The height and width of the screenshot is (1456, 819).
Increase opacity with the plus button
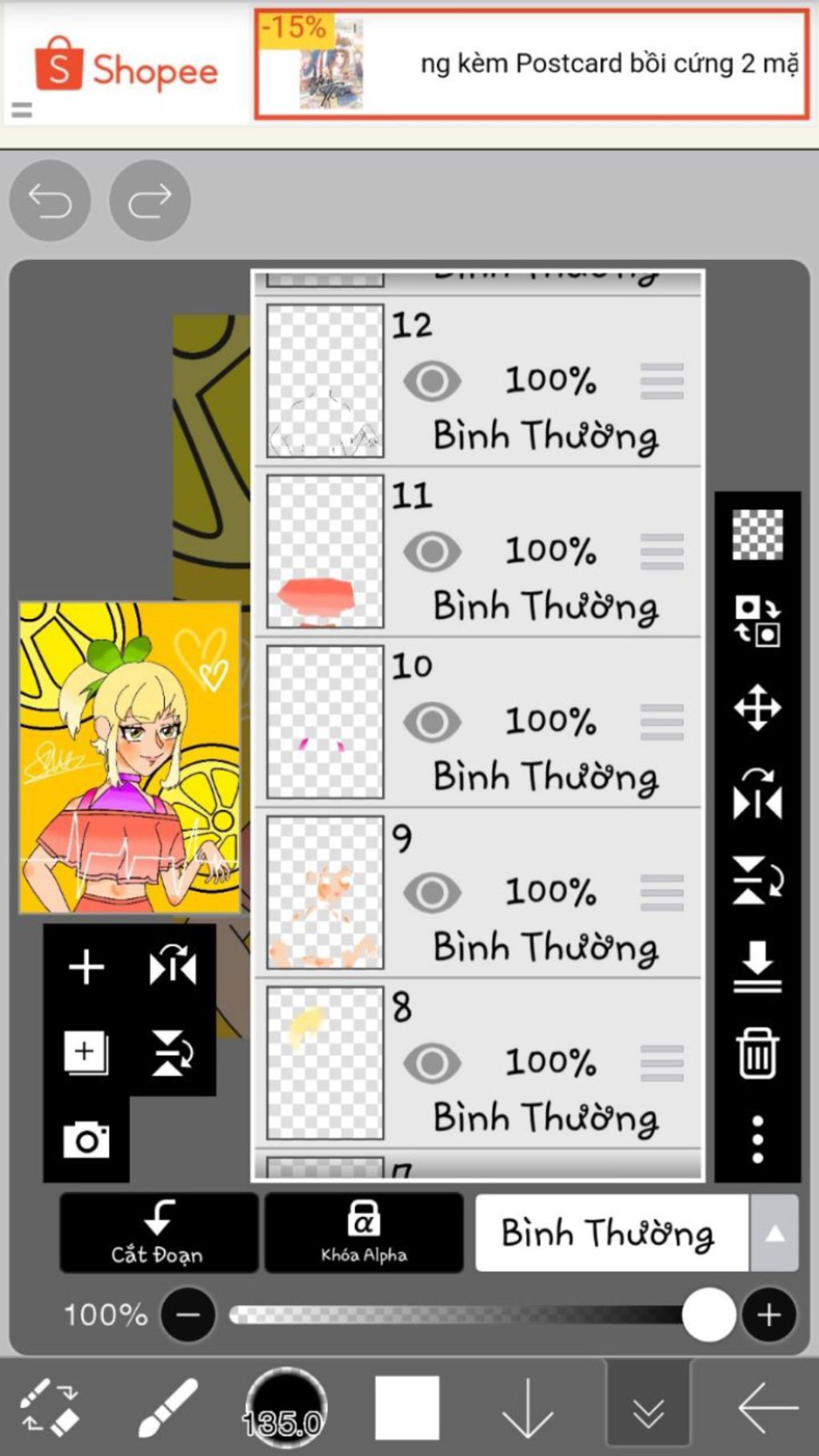[x=769, y=1314]
